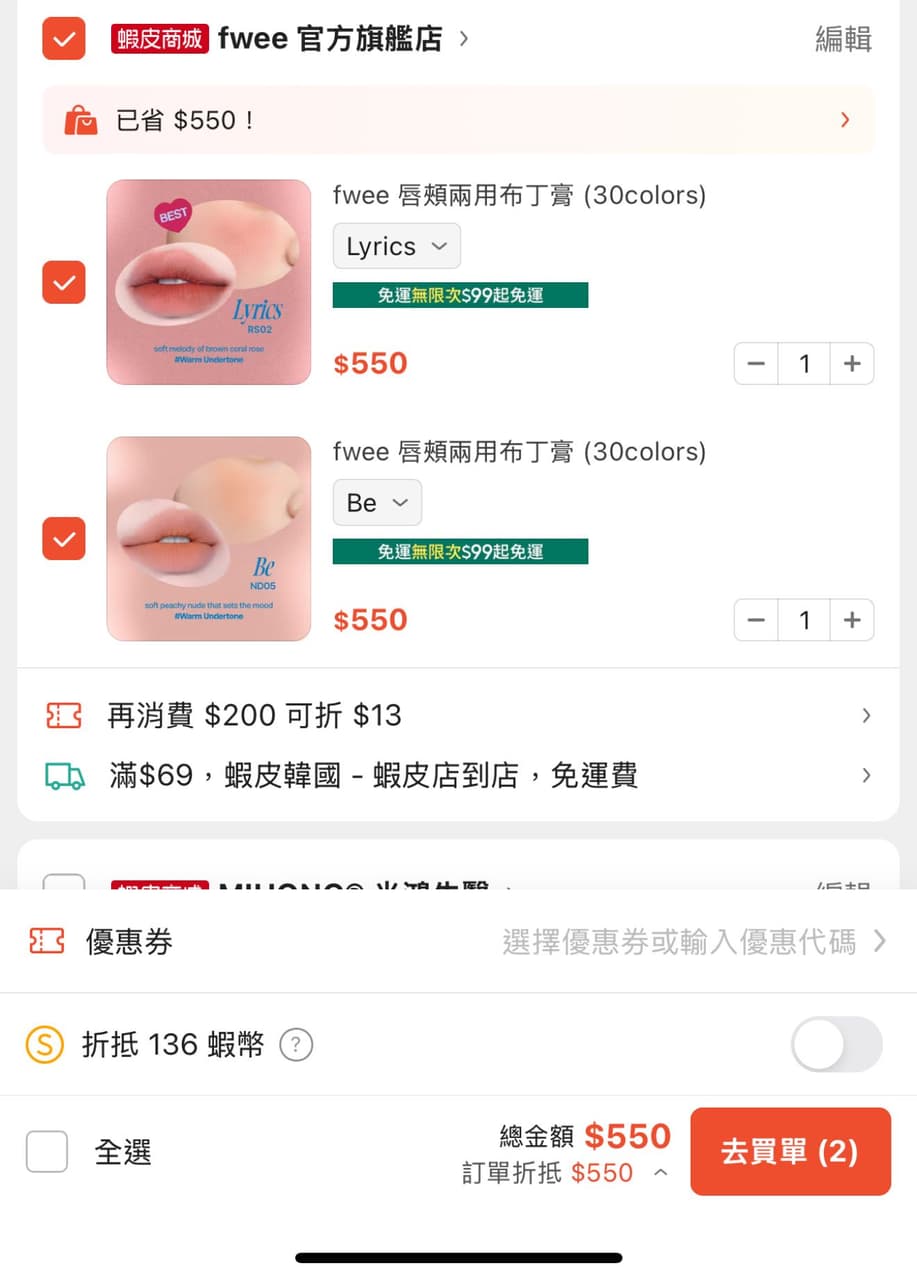Tap 編輯 to edit store items

(x=843, y=38)
